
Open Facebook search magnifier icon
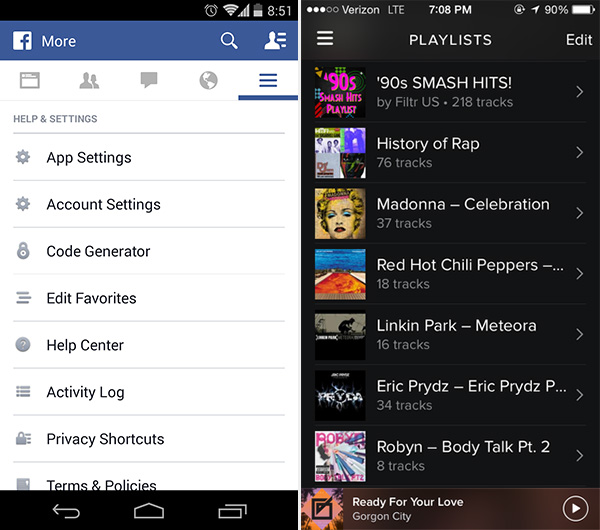pyautogui.click(x=229, y=41)
